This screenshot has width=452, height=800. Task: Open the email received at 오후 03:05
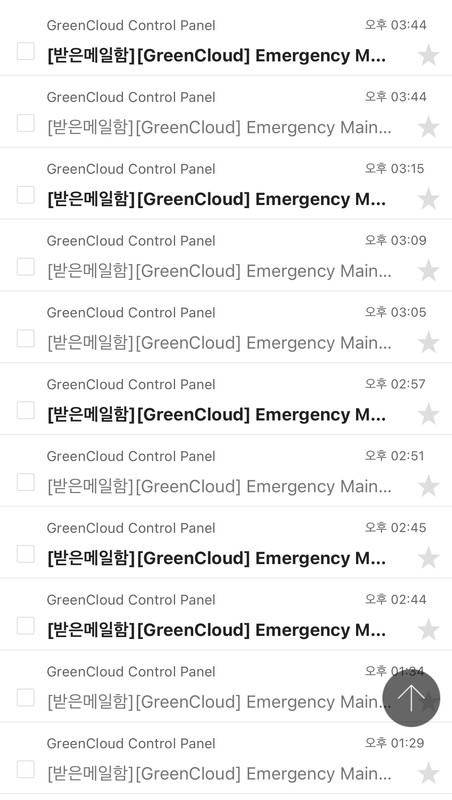(226, 328)
